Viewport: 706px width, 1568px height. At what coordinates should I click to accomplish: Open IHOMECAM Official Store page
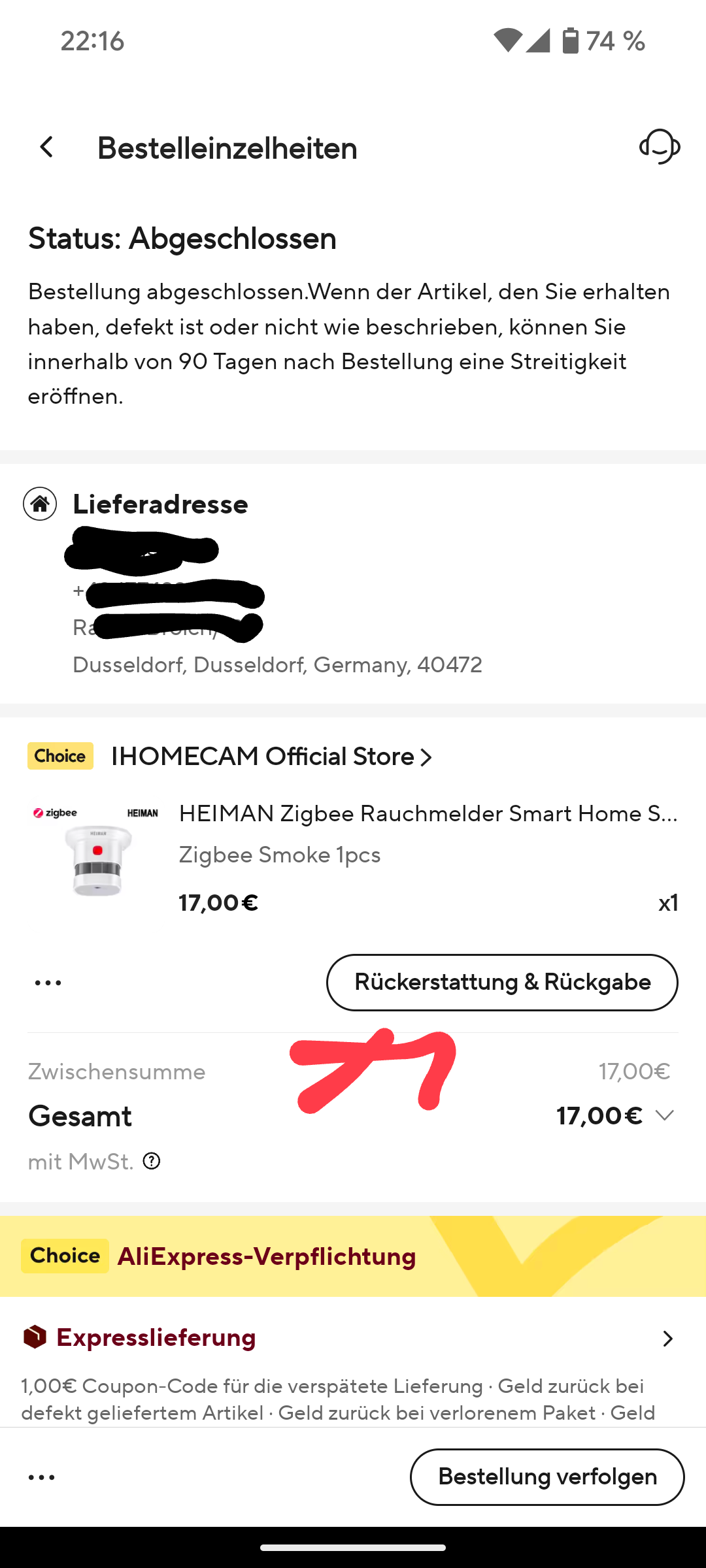pyautogui.click(x=271, y=757)
